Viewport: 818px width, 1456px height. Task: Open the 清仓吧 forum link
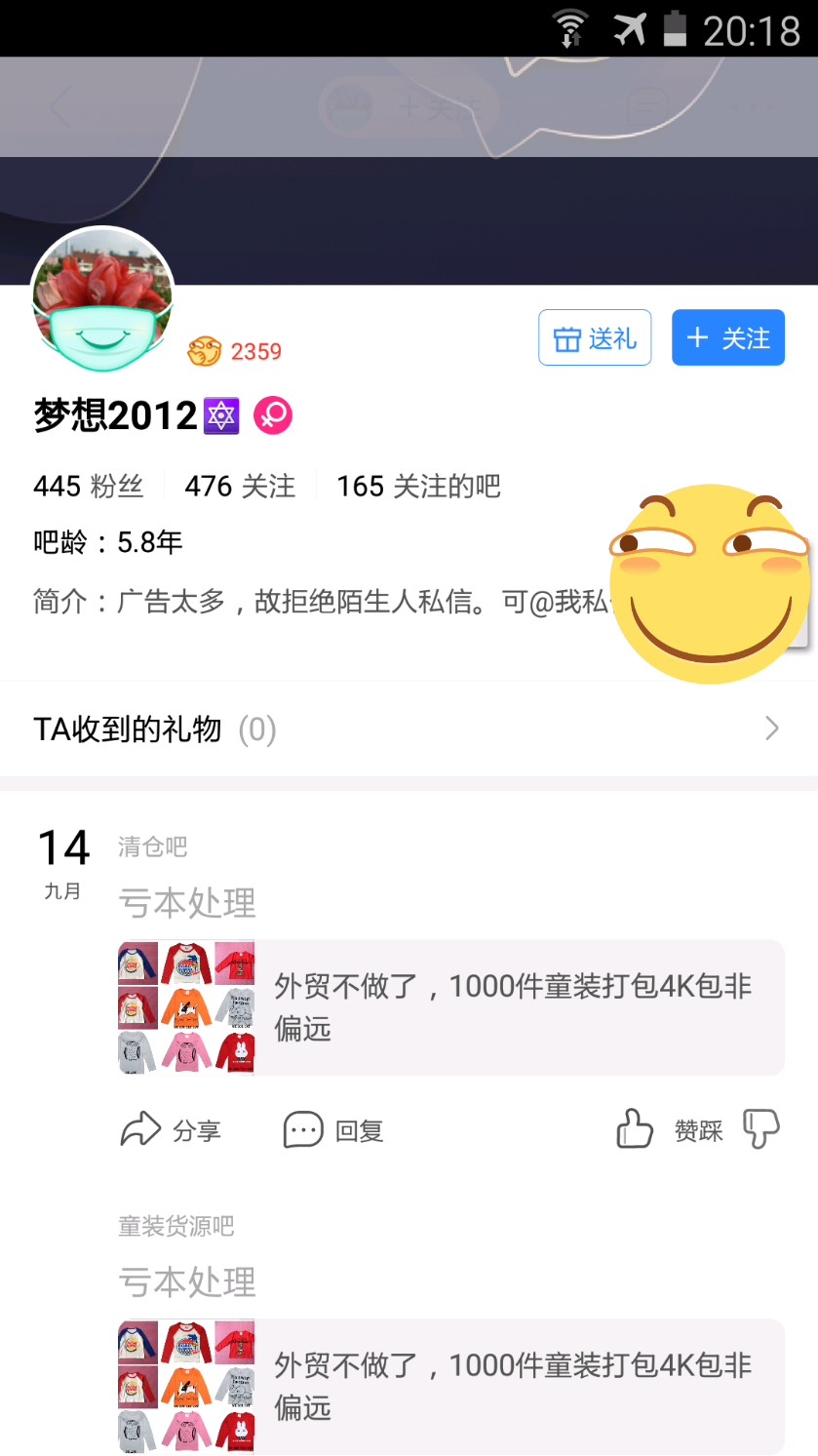(152, 846)
